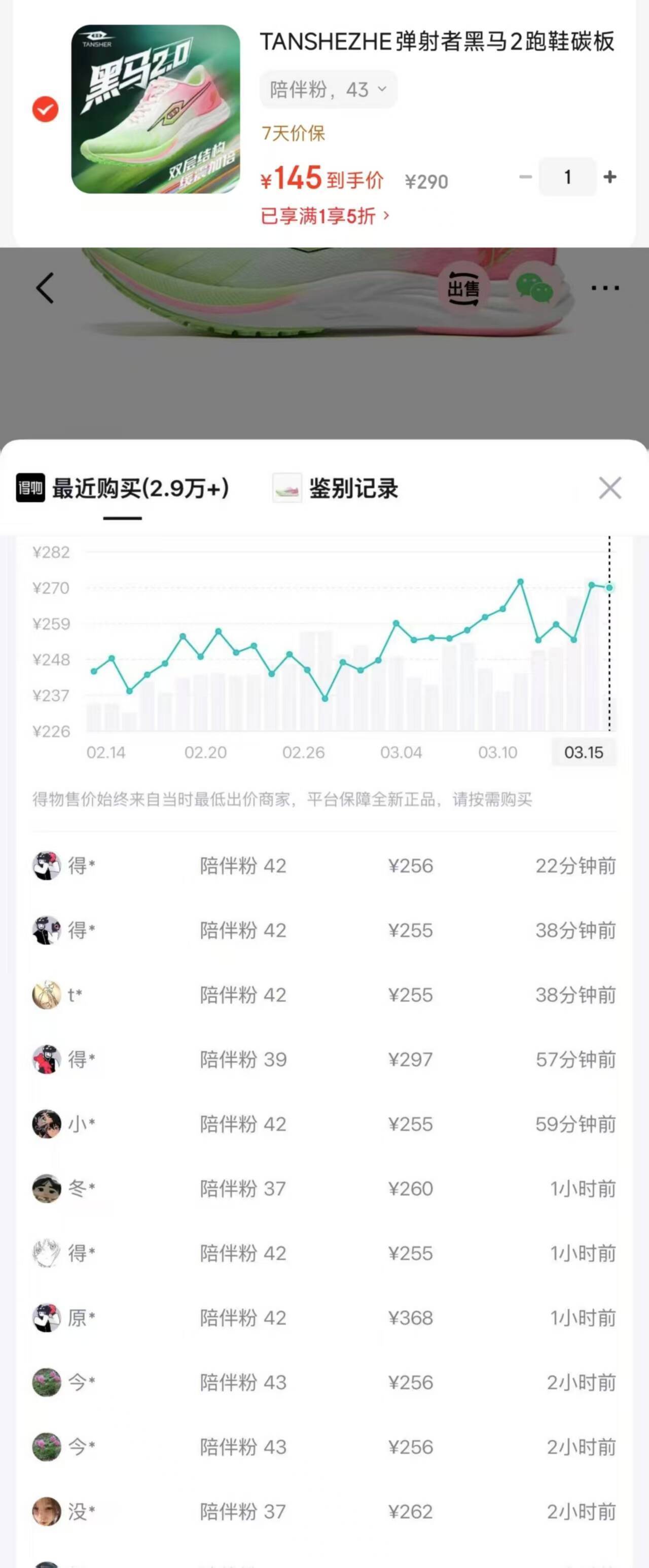This screenshot has height=1568, width=649.
Task: Switch to the 鉴别记录 tab
Action: tap(336, 488)
